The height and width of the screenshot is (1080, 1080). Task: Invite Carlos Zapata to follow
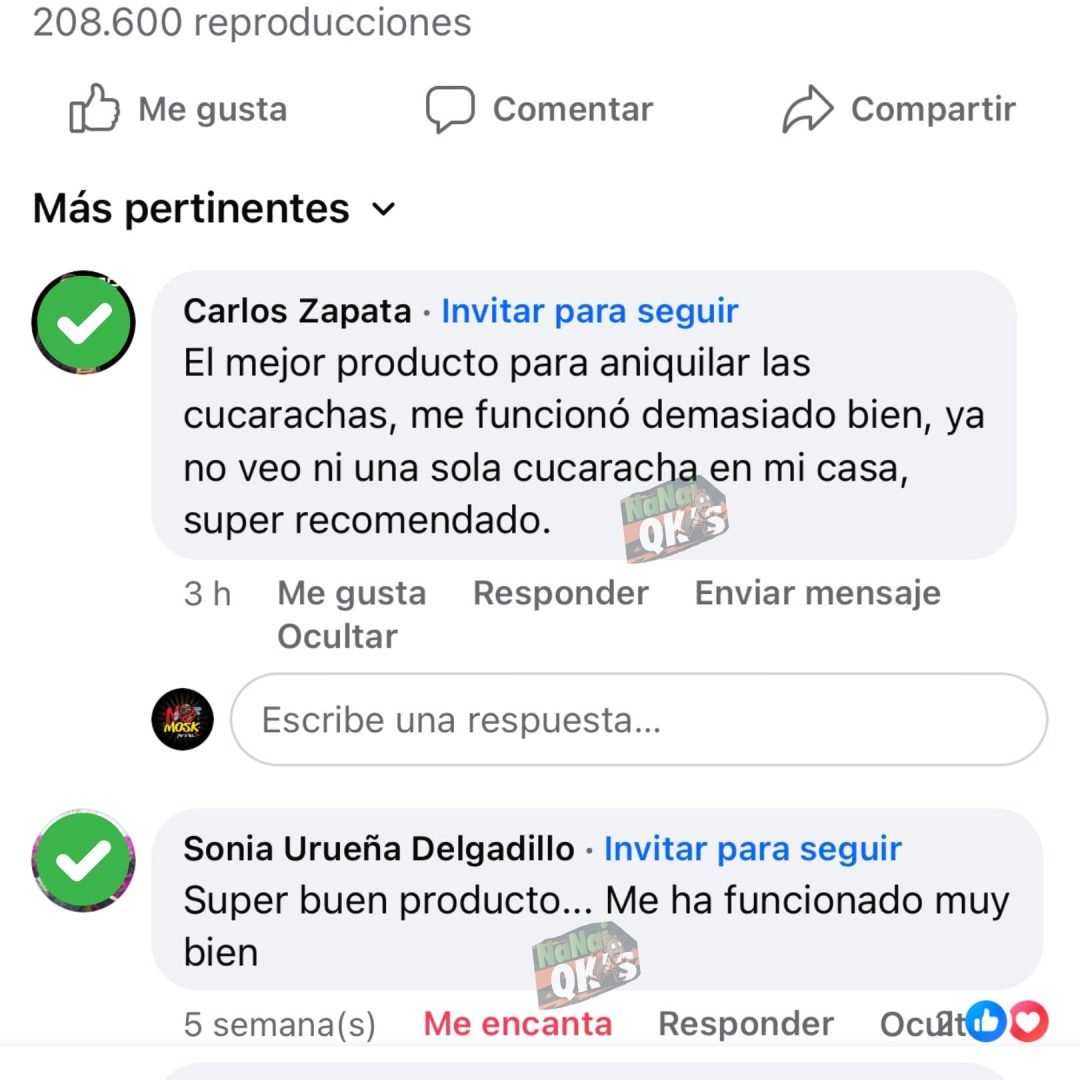(590, 311)
